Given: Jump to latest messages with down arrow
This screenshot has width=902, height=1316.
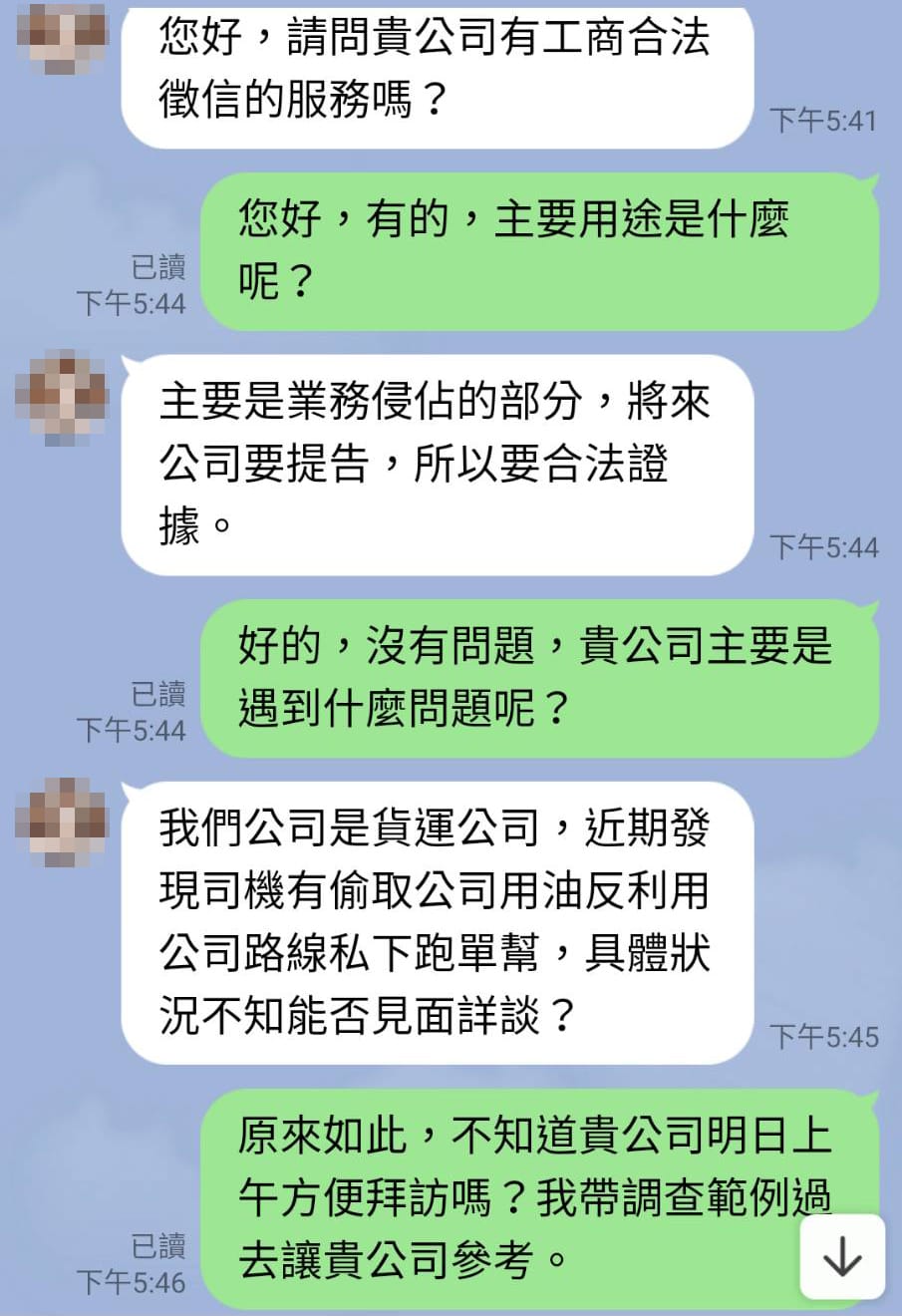Looking at the screenshot, I should (842, 1256).
